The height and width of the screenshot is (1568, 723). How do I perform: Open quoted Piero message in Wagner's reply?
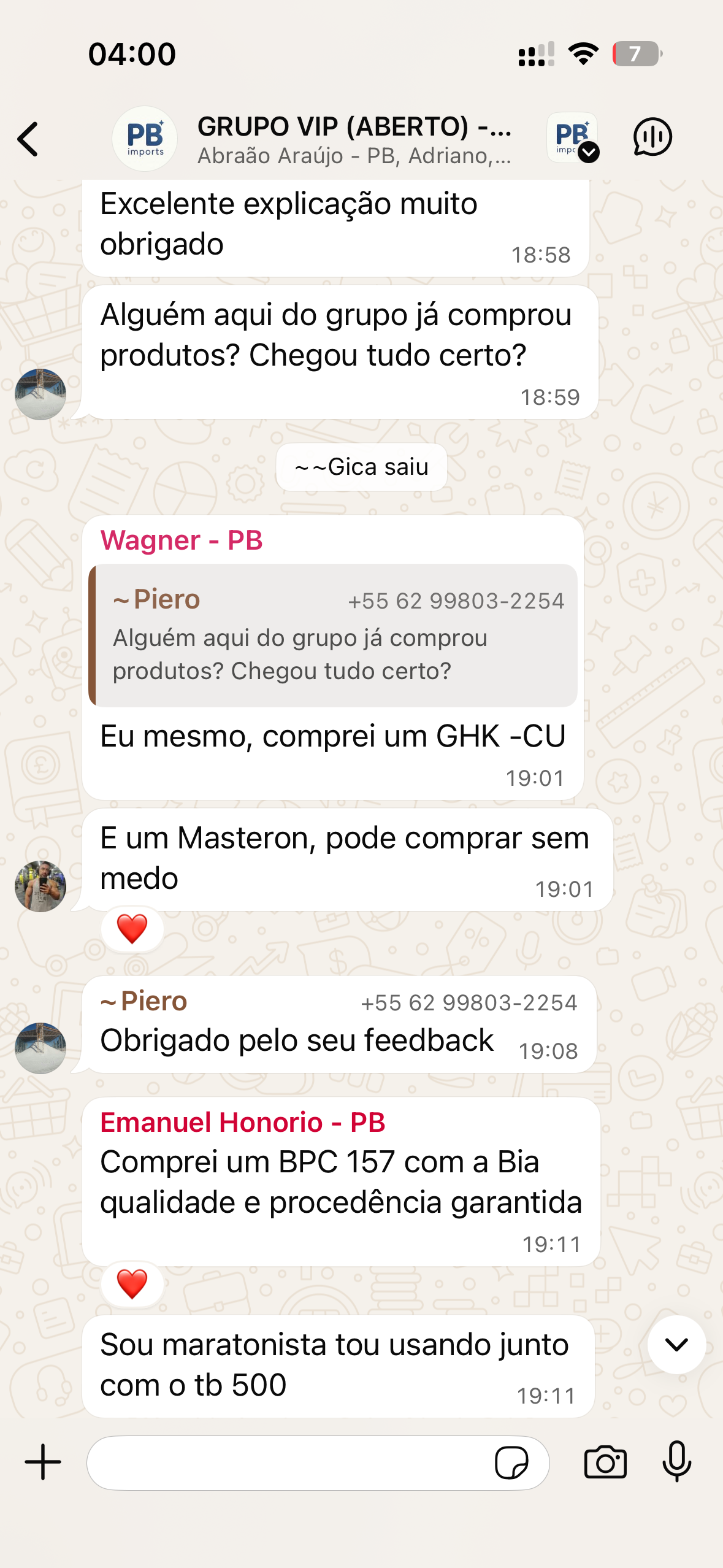(333, 636)
